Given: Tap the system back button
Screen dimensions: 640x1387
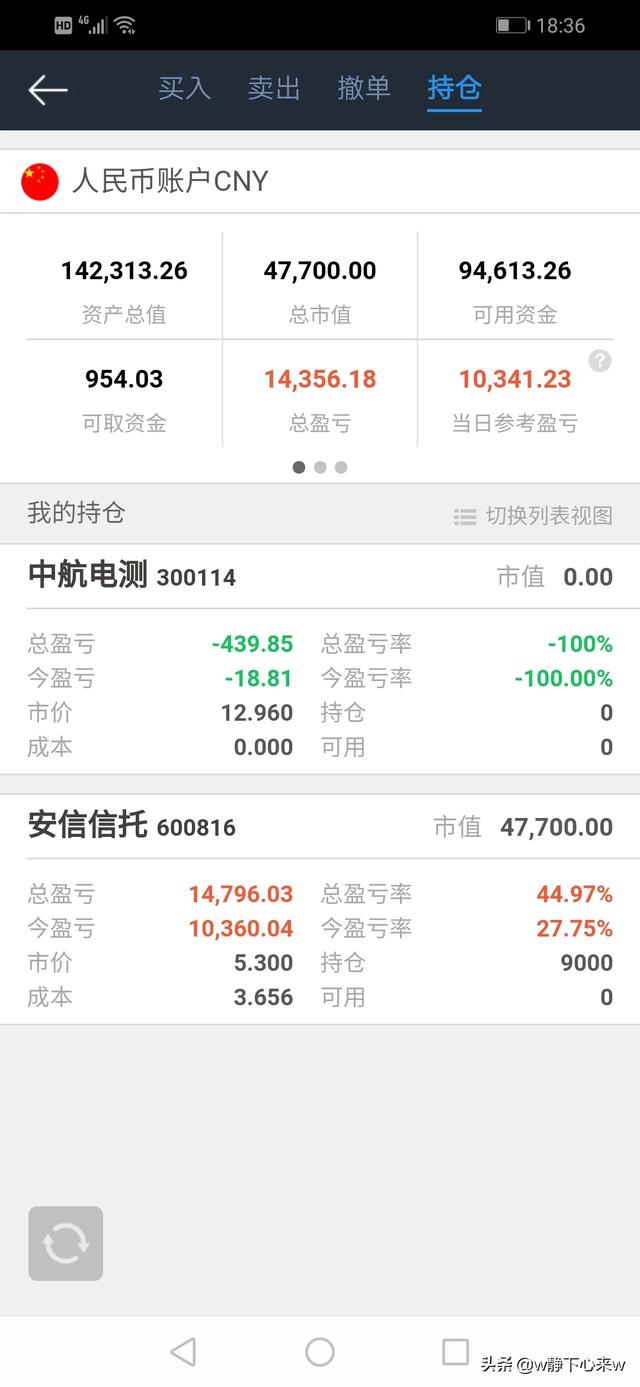Looking at the screenshot, I should tap(183, 1353).
